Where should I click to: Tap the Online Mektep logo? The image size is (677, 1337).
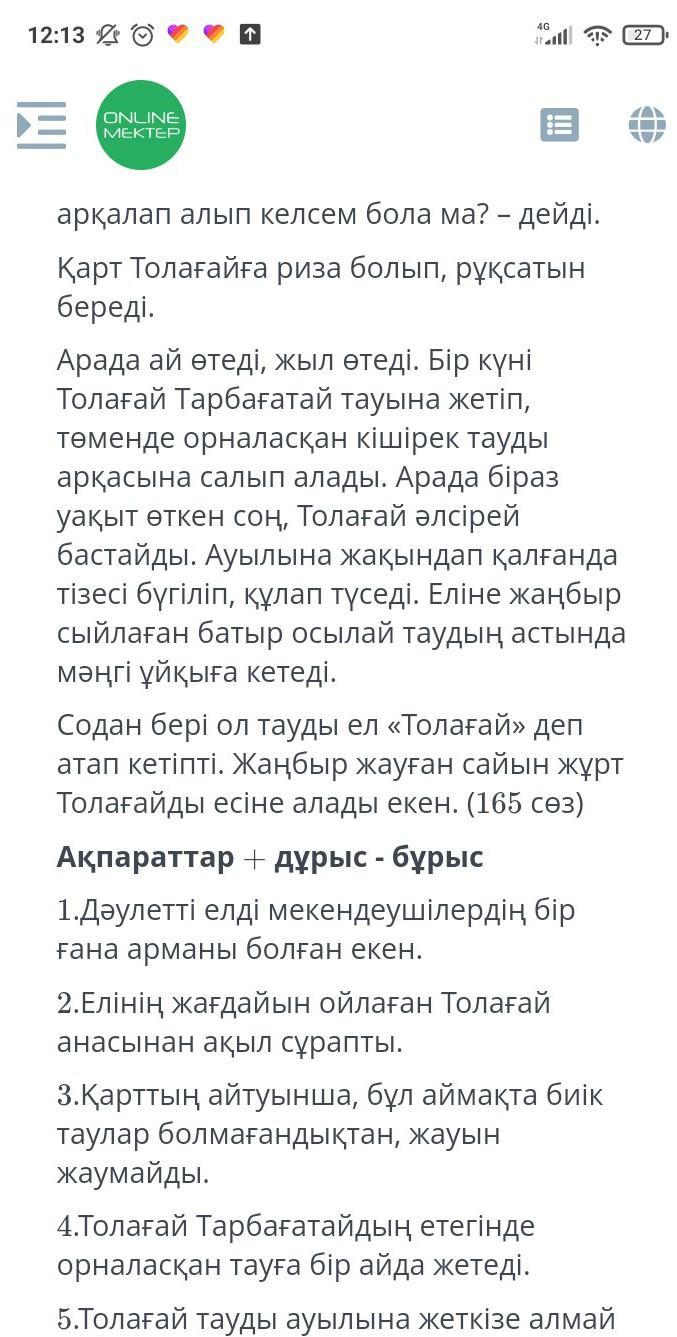(141, 125)
